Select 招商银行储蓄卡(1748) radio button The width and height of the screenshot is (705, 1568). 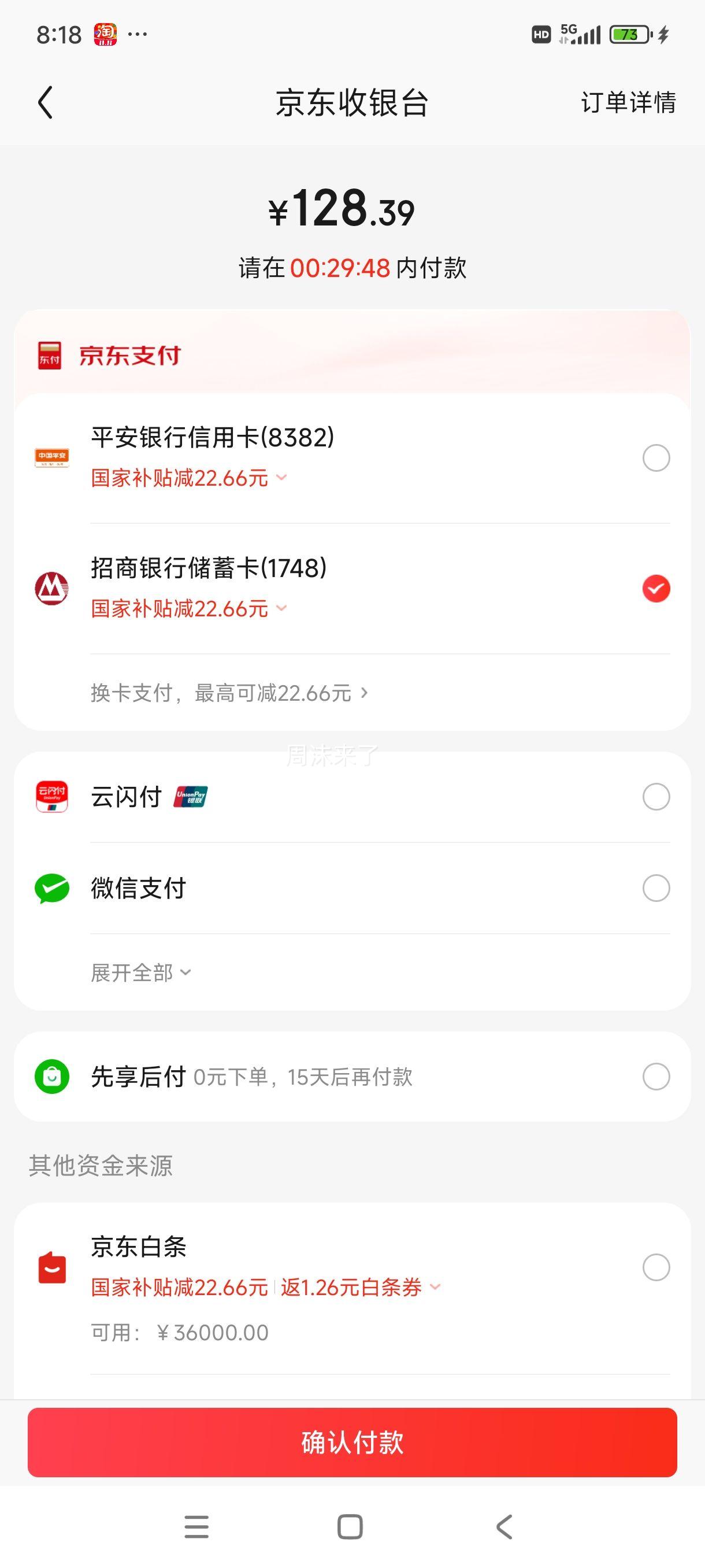[656, 589]
